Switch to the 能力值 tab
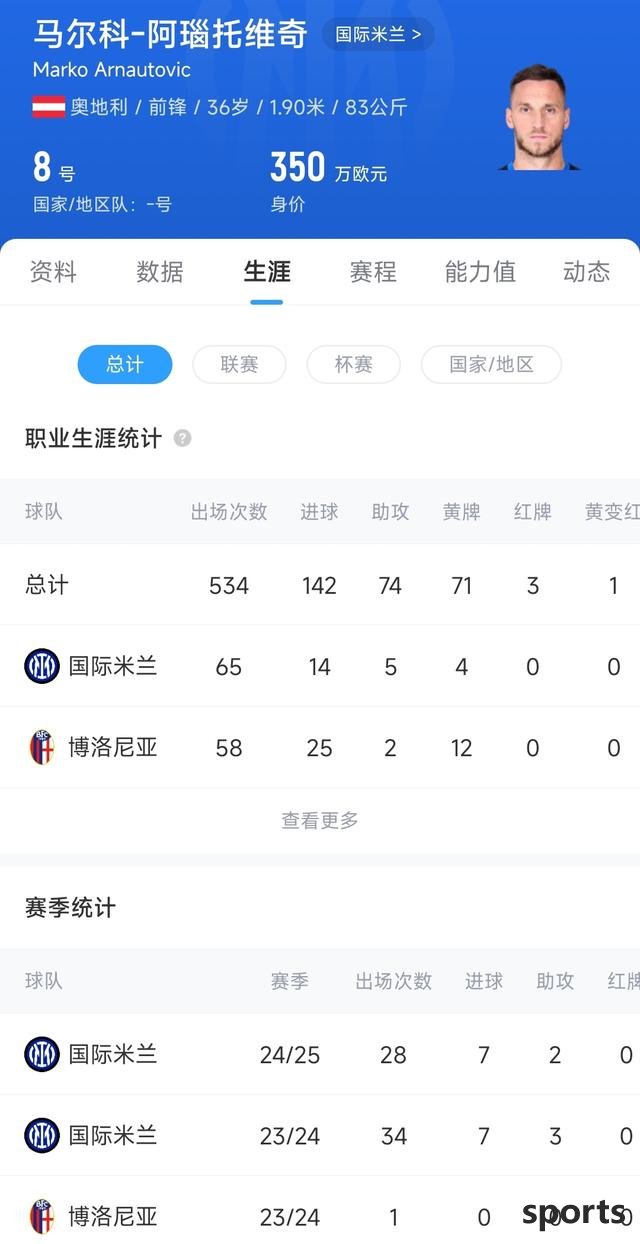Screen dimensions: 640x1244 (x=480, y=272)
